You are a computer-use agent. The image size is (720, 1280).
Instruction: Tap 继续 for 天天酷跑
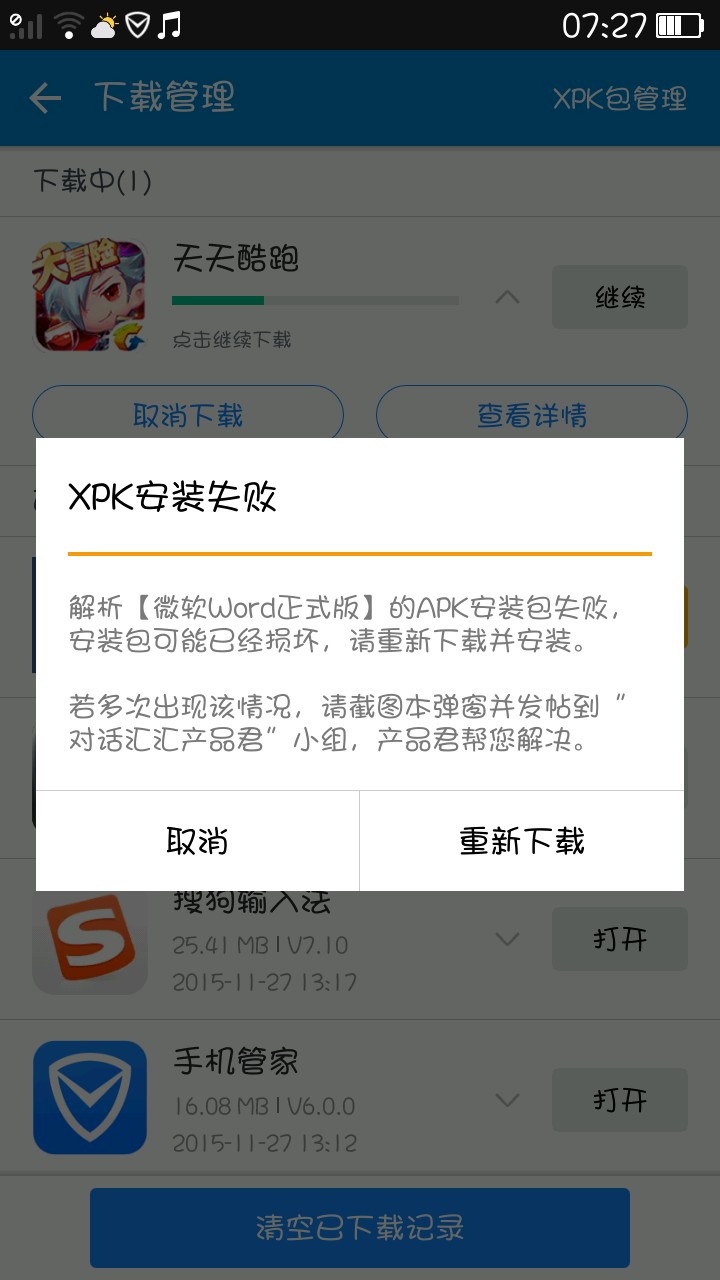click(620, 297)
